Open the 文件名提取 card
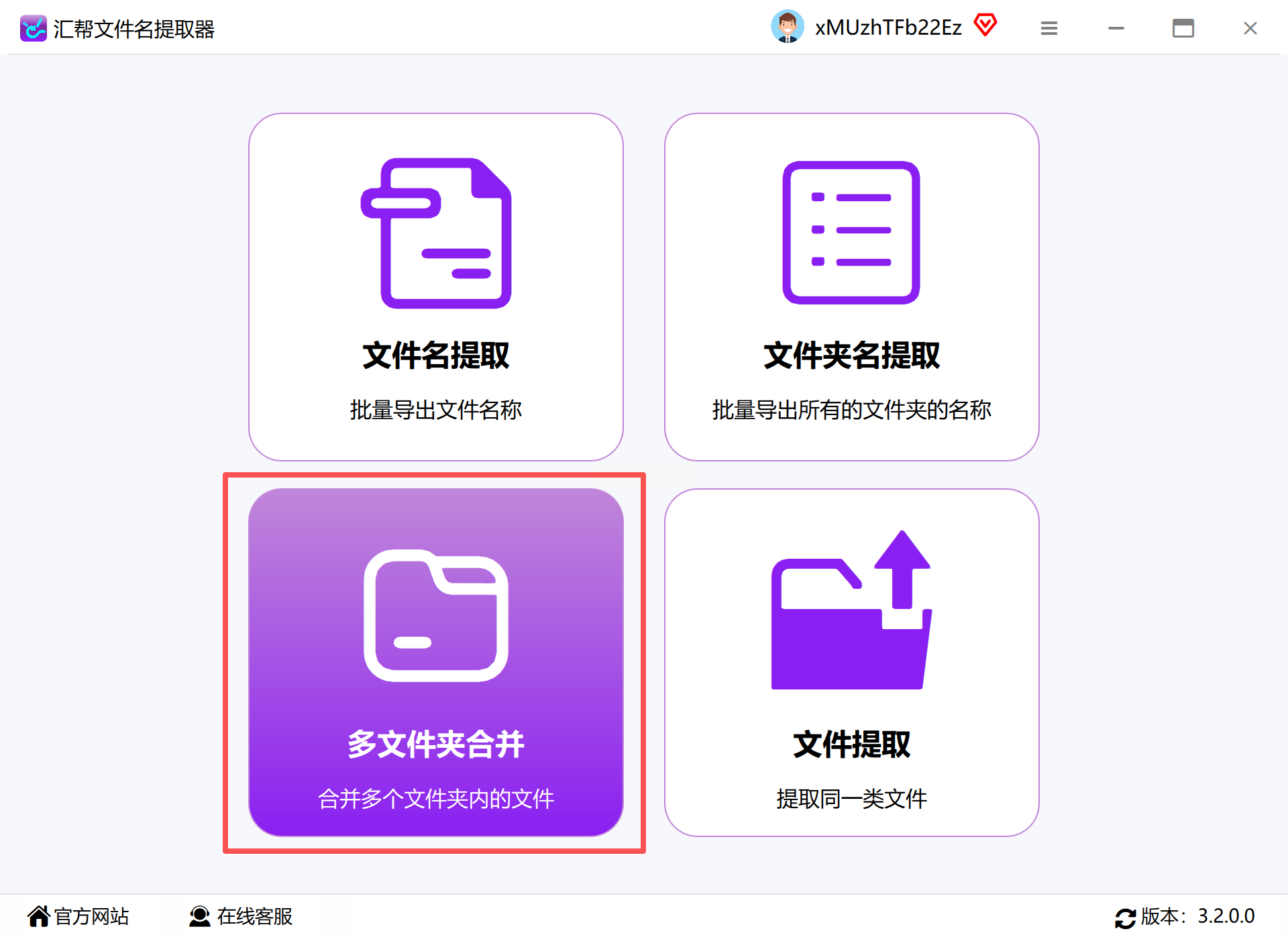The width and height of the screenshot is (1288, 939). click(x=435, y=287)
